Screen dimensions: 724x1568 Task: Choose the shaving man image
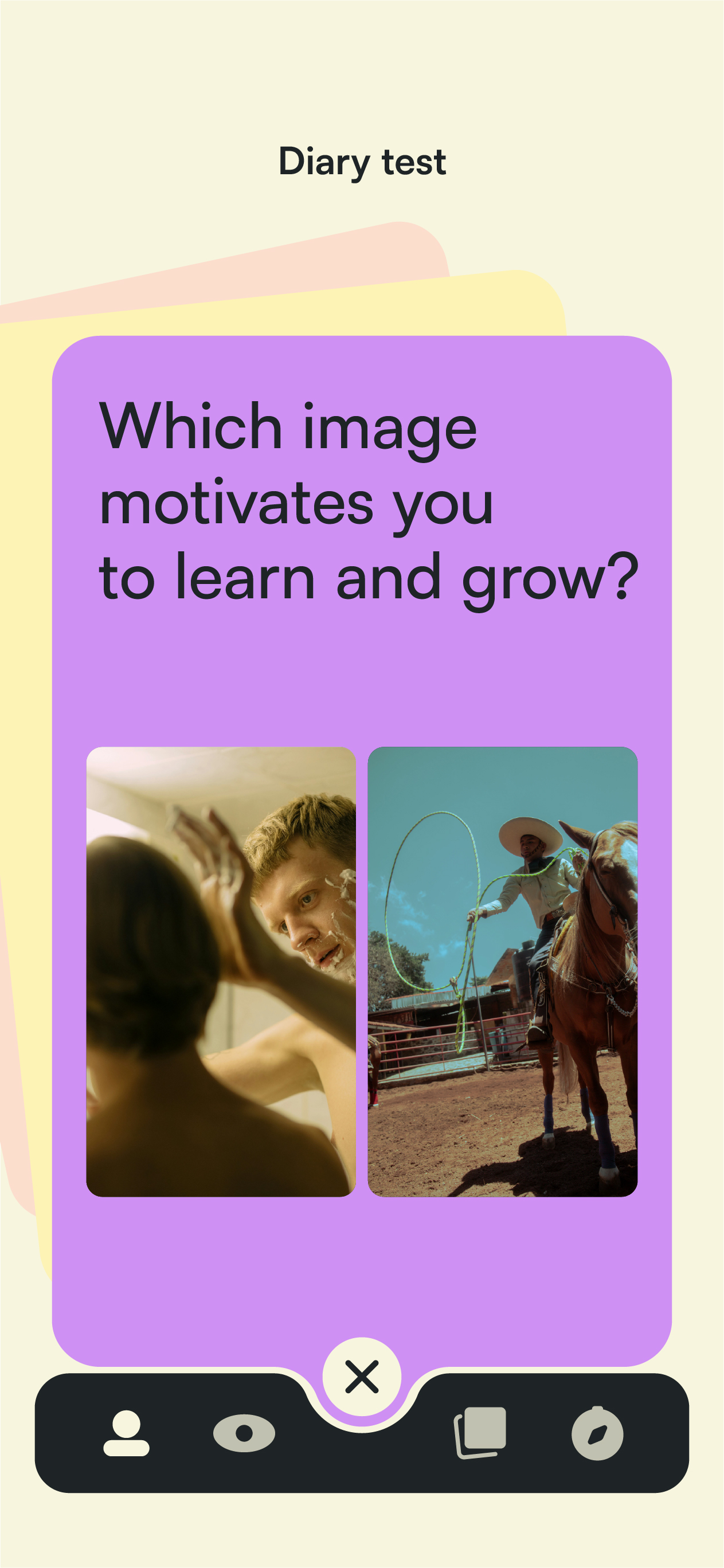pyautogui.click(x=221, y=971)
